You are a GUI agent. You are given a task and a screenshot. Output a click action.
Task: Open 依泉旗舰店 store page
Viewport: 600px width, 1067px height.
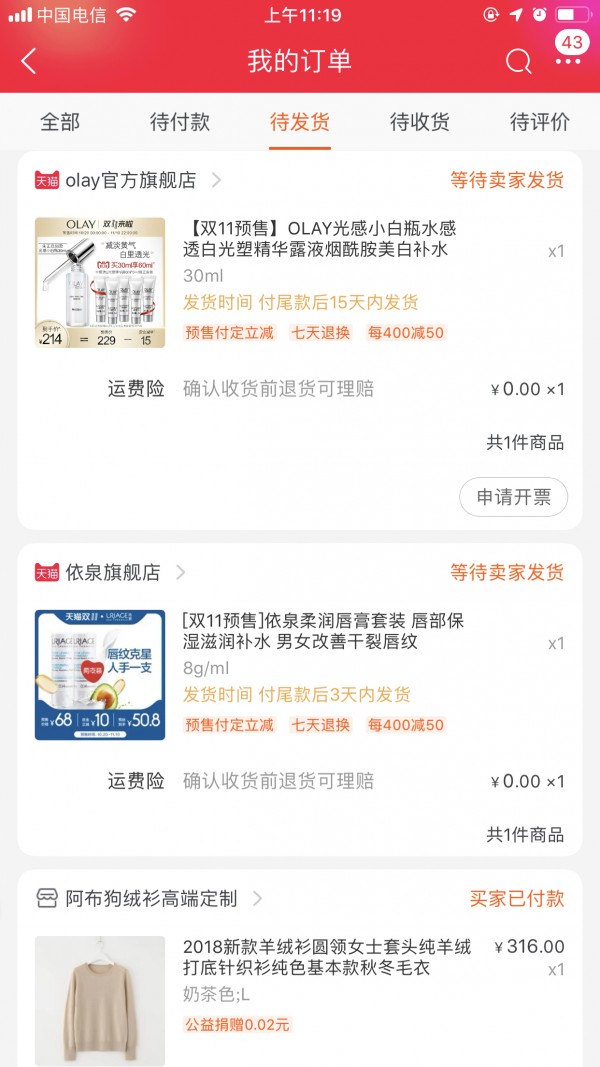pyautogui.click(x=110, y=572)
